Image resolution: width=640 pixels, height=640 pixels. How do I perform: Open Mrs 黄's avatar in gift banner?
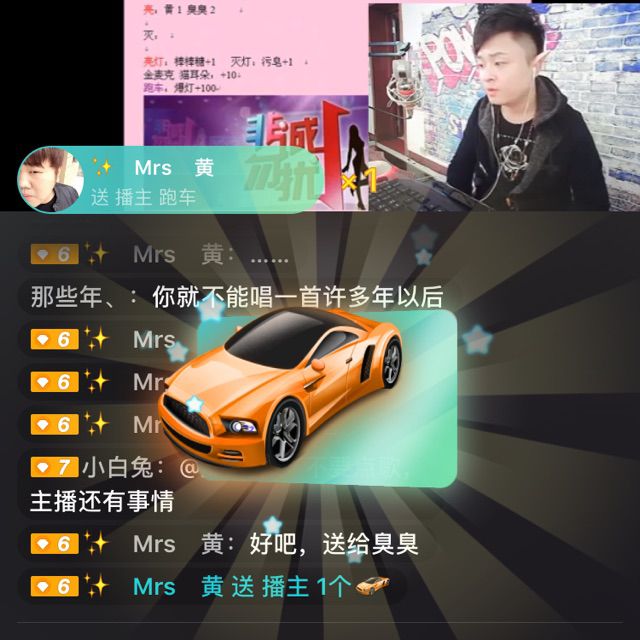52,181
